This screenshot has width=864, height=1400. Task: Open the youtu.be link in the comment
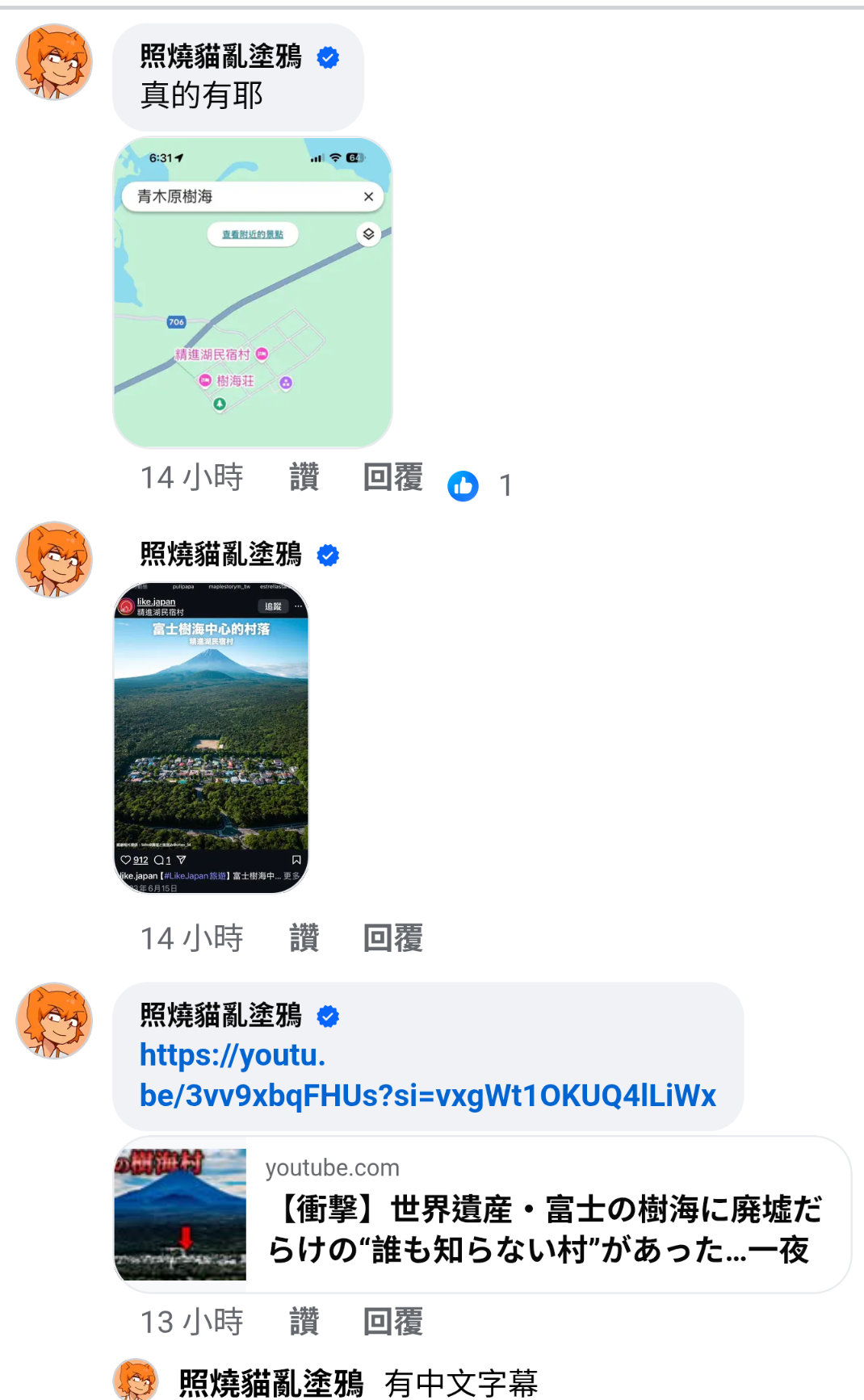point(427,1075)
